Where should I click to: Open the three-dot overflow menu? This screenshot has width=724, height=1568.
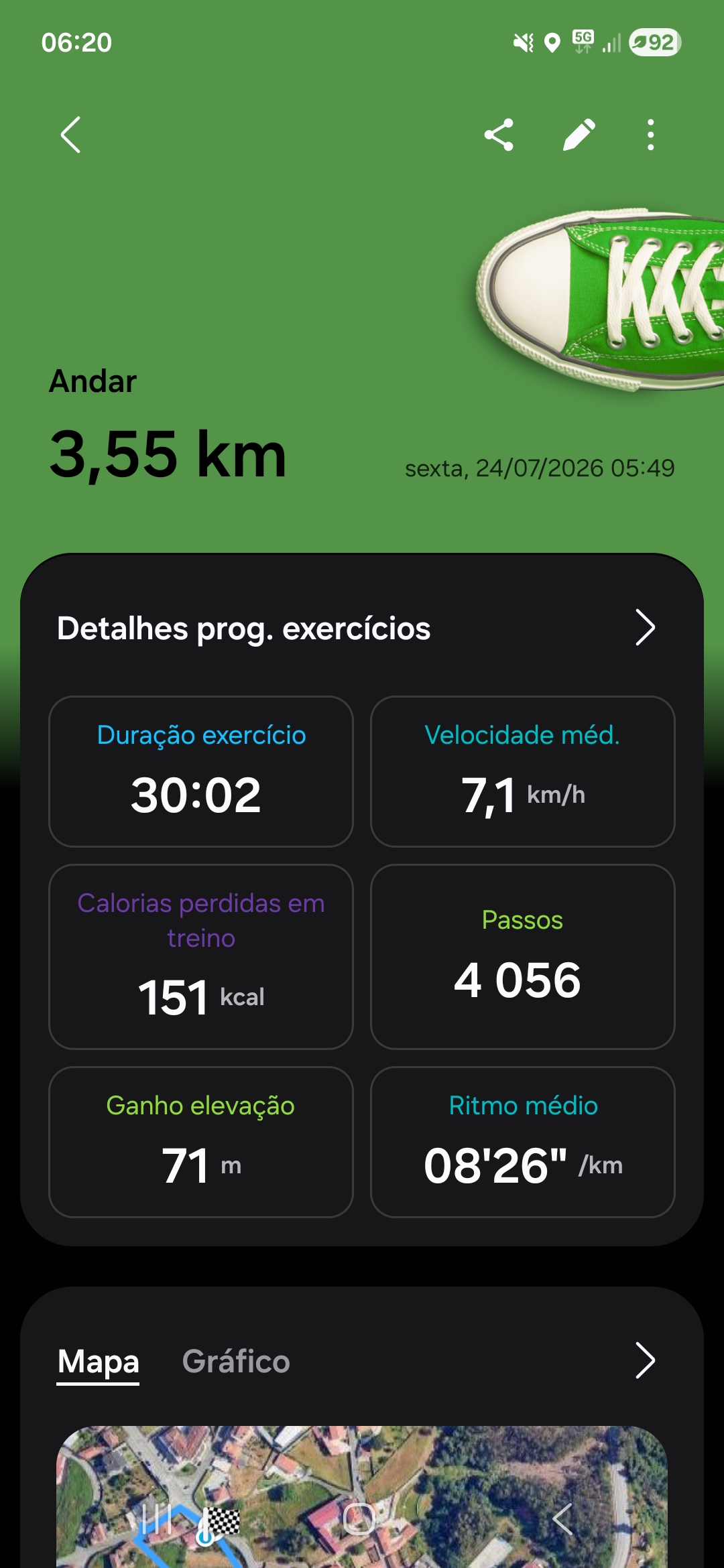pyautogui.click(x=650, y=135)
